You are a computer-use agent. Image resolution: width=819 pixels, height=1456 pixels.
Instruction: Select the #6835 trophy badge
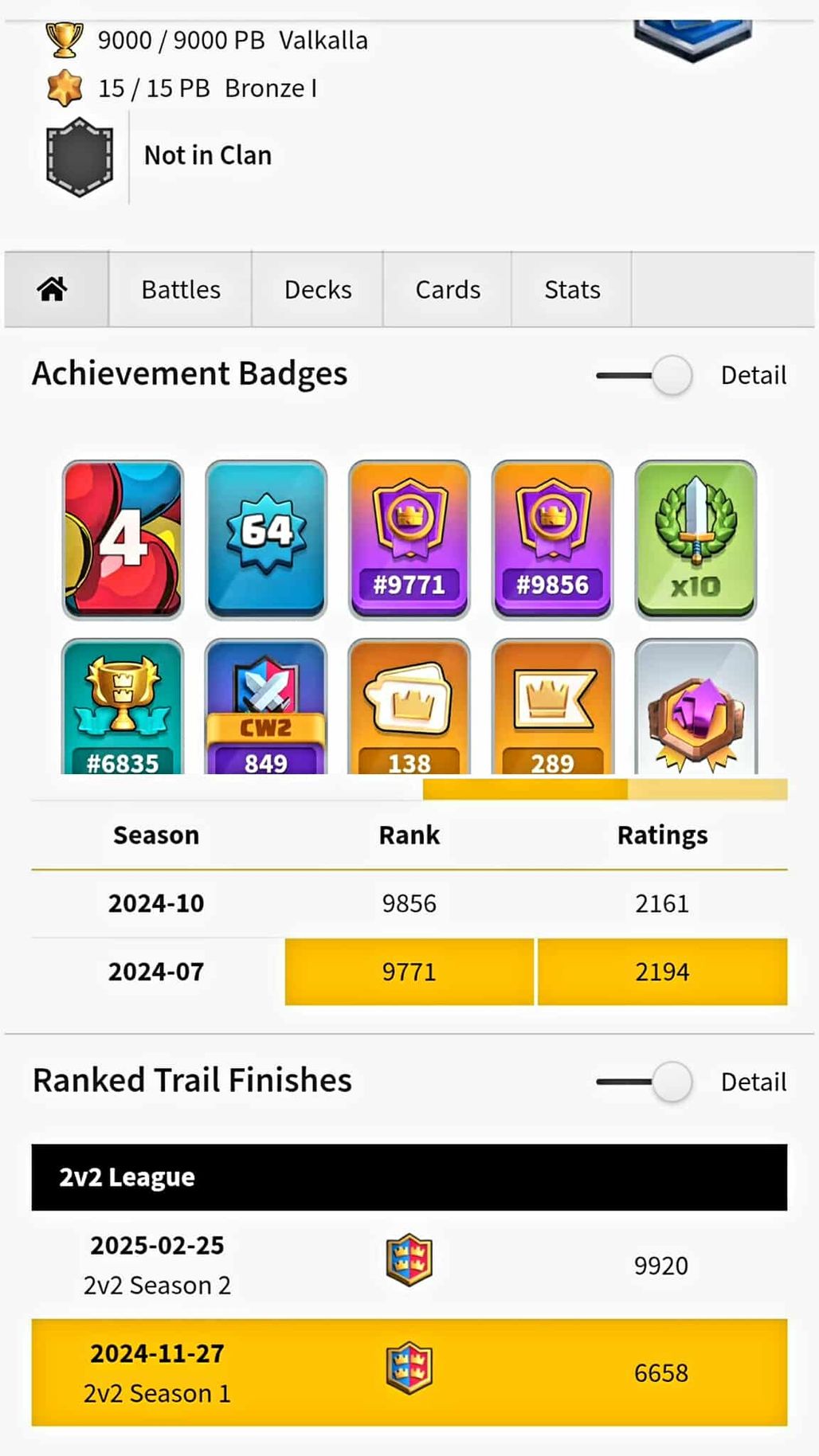(x=123, y=706)
